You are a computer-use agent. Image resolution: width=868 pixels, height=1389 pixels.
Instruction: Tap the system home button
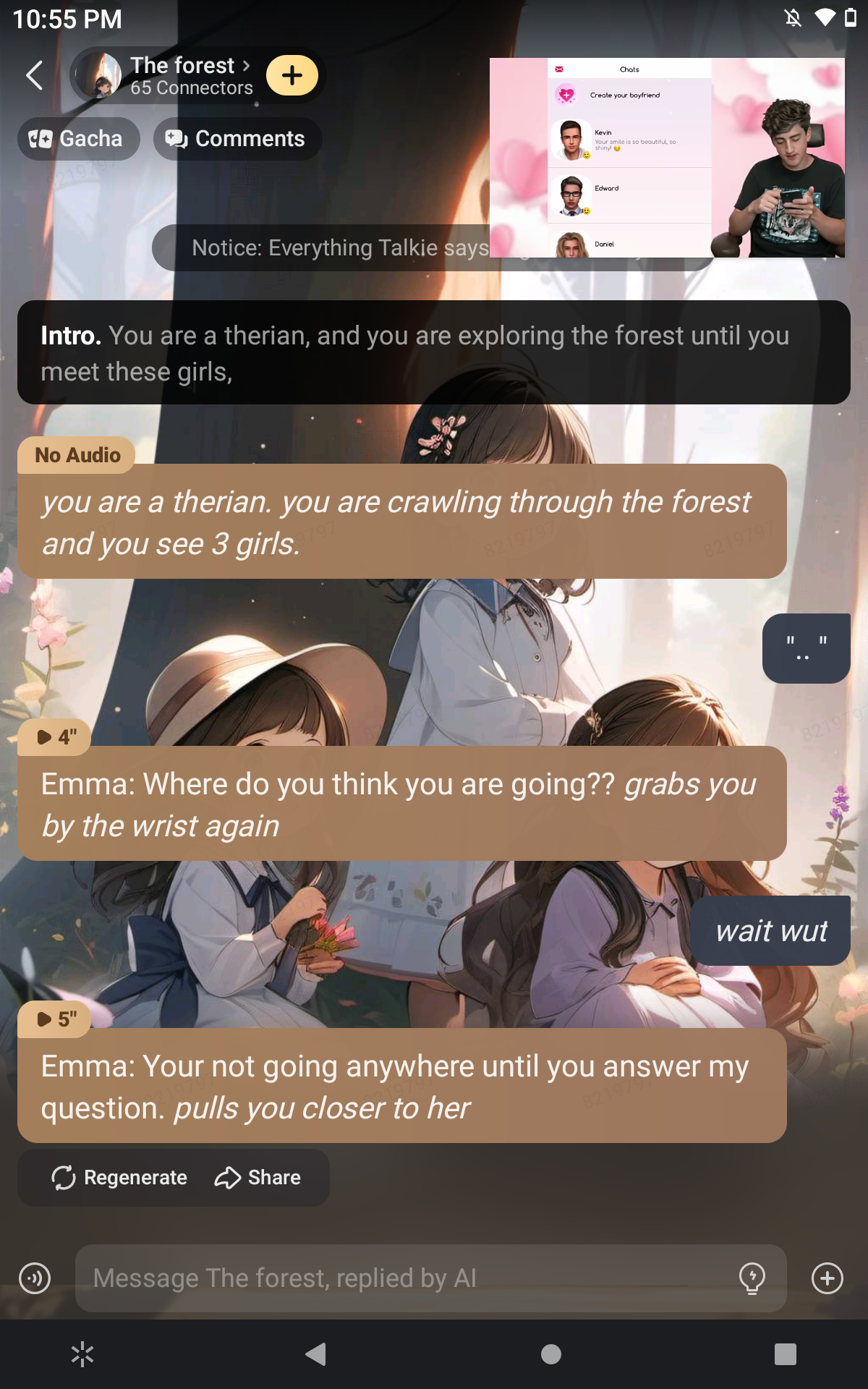[x=551, y=1354]
